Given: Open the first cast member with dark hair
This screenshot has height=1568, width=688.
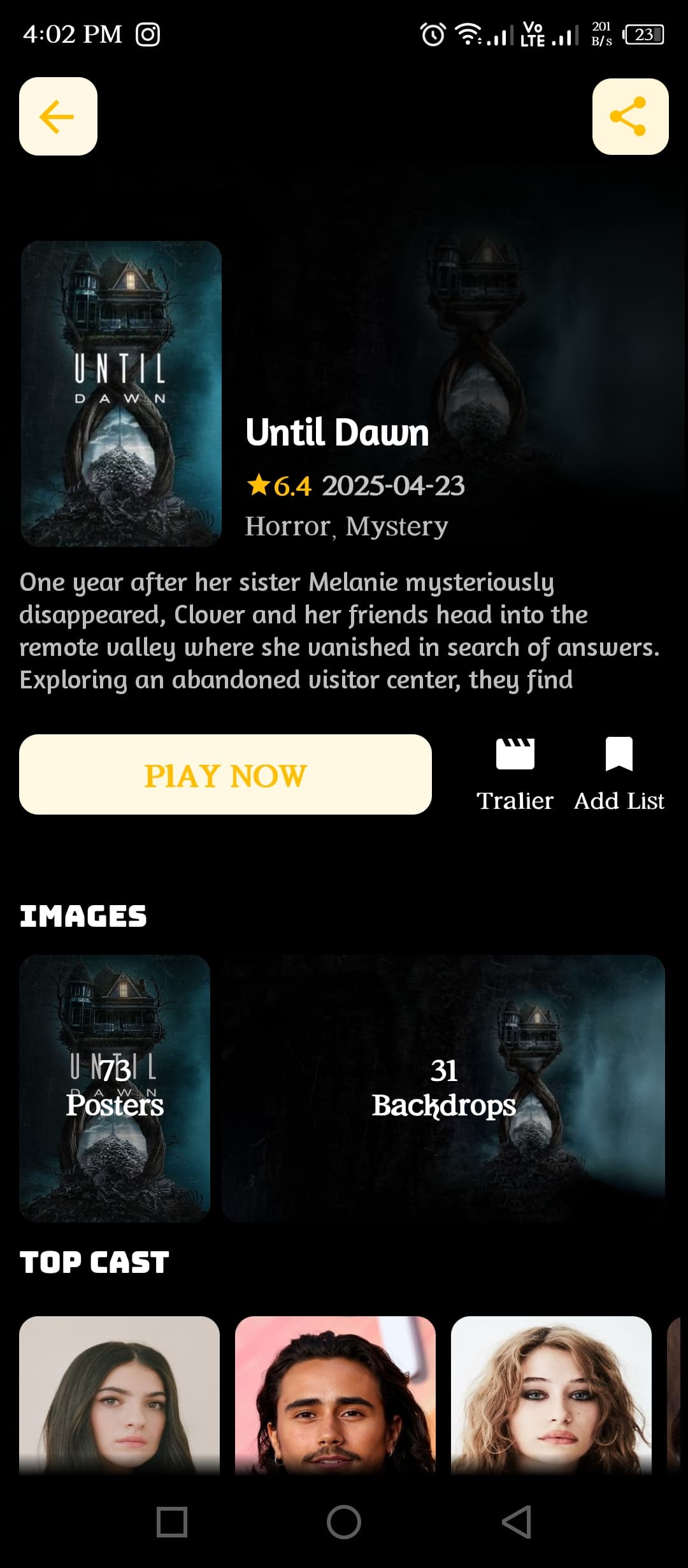Looking at the screenshot, I should (119, 1394).
